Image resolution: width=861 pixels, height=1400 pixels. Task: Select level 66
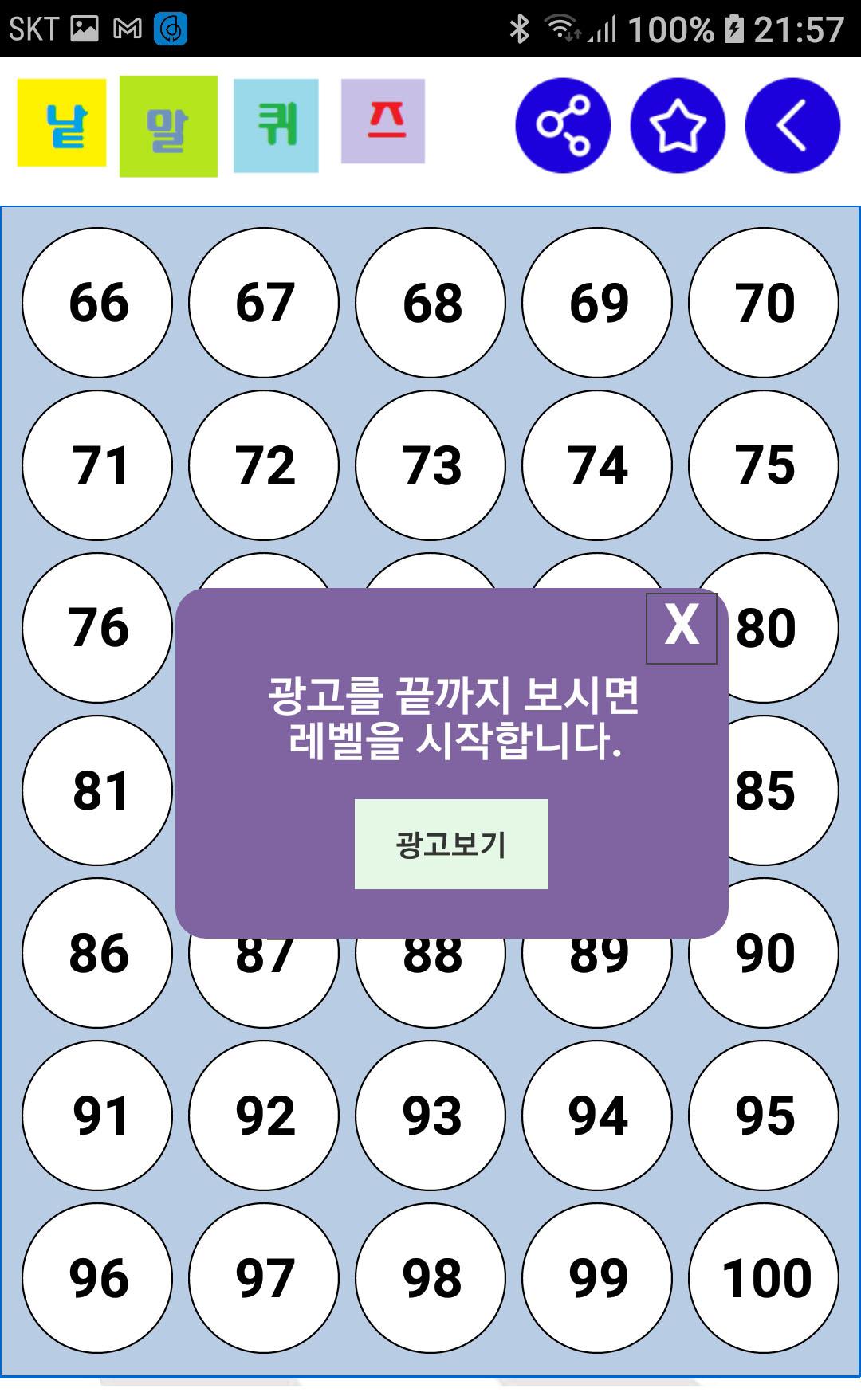97,303
